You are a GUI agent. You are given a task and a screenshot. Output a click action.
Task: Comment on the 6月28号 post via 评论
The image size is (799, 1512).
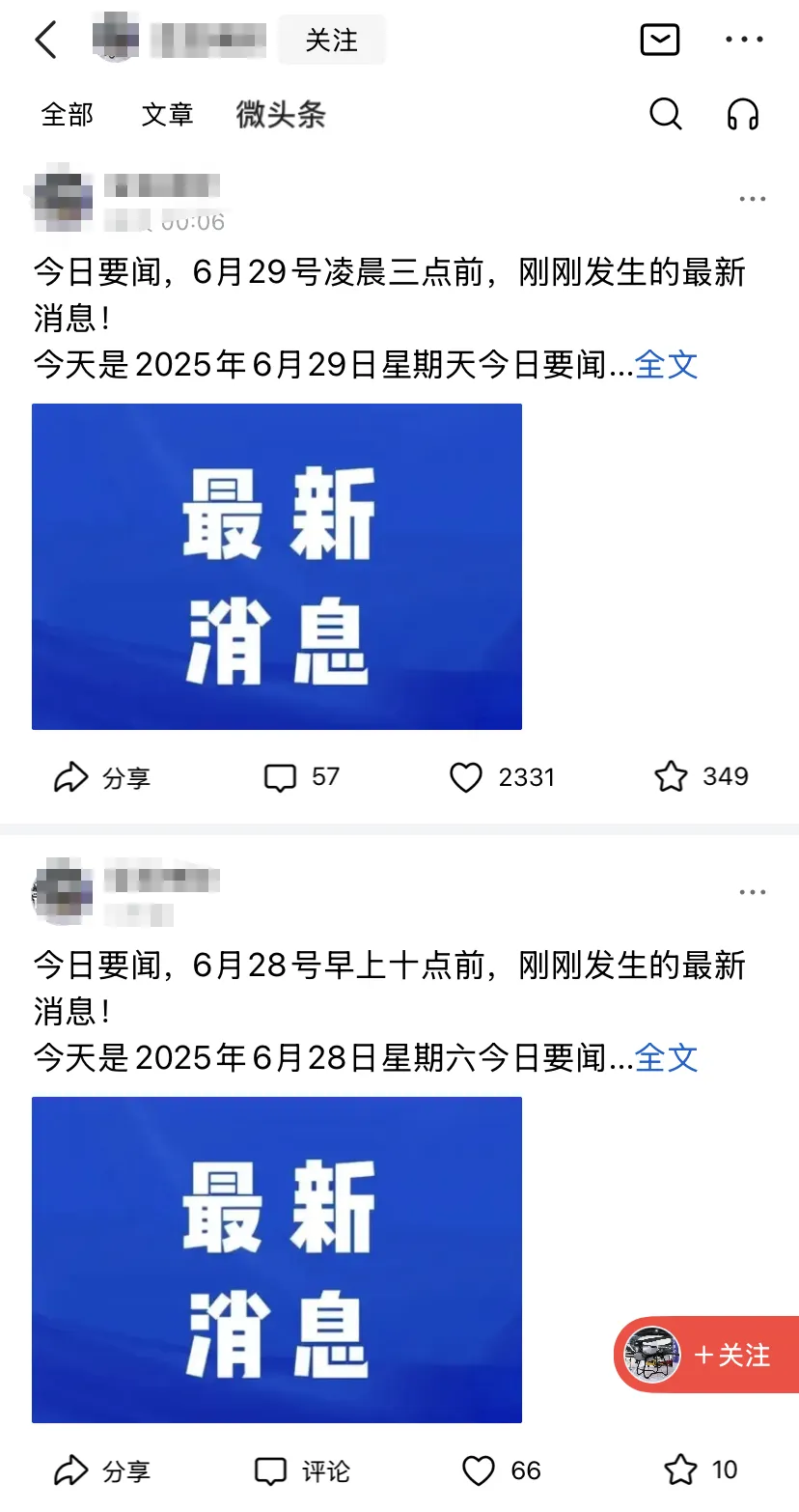[302, 1470]
